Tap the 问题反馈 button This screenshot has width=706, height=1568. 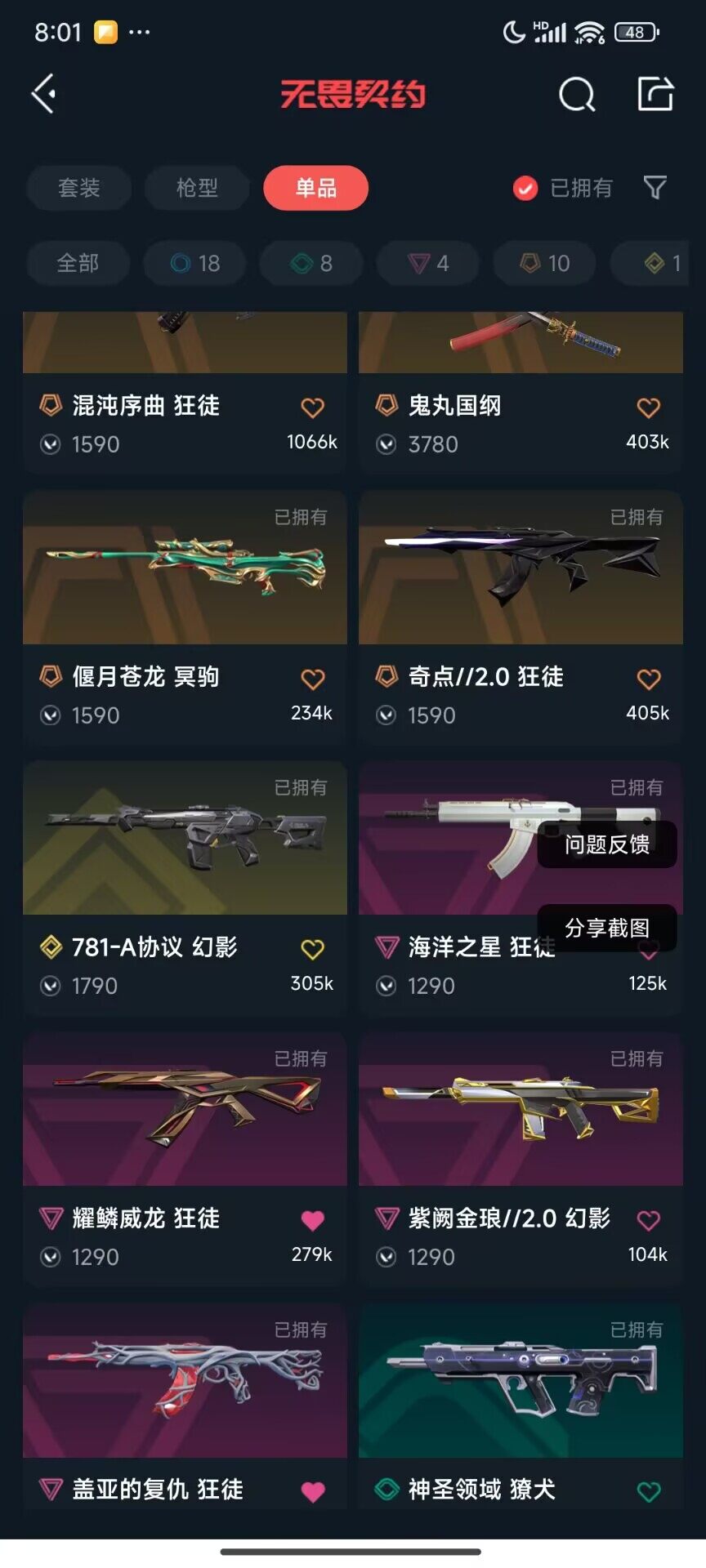tap(607, 844)
